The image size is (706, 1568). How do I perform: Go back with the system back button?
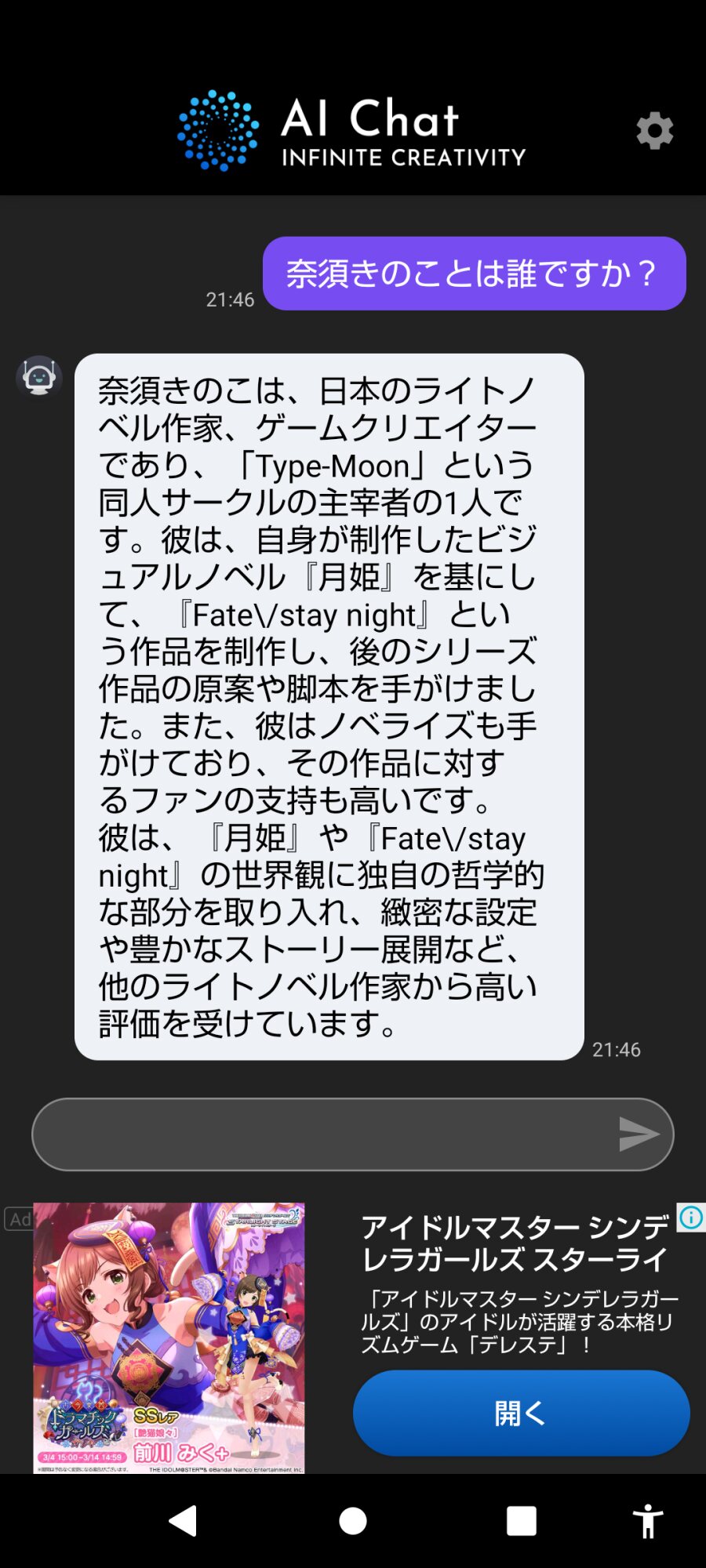tap(184, 1521)
